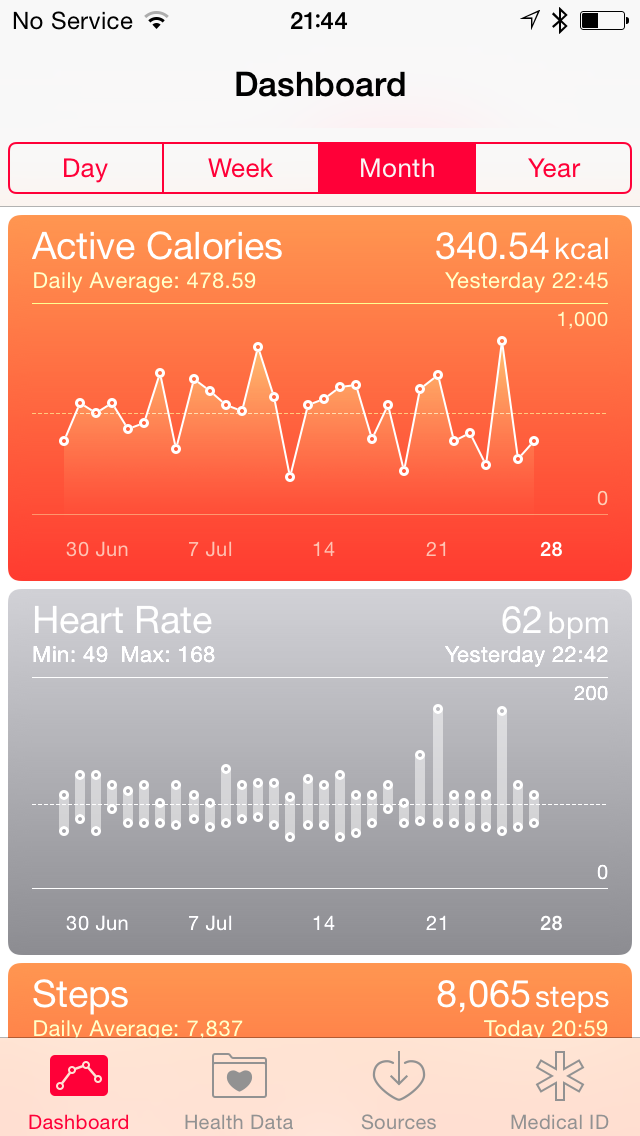Switch to the Day view
Screen dimensions: 640x1136
pyautogui.click(x=85, y=168)
